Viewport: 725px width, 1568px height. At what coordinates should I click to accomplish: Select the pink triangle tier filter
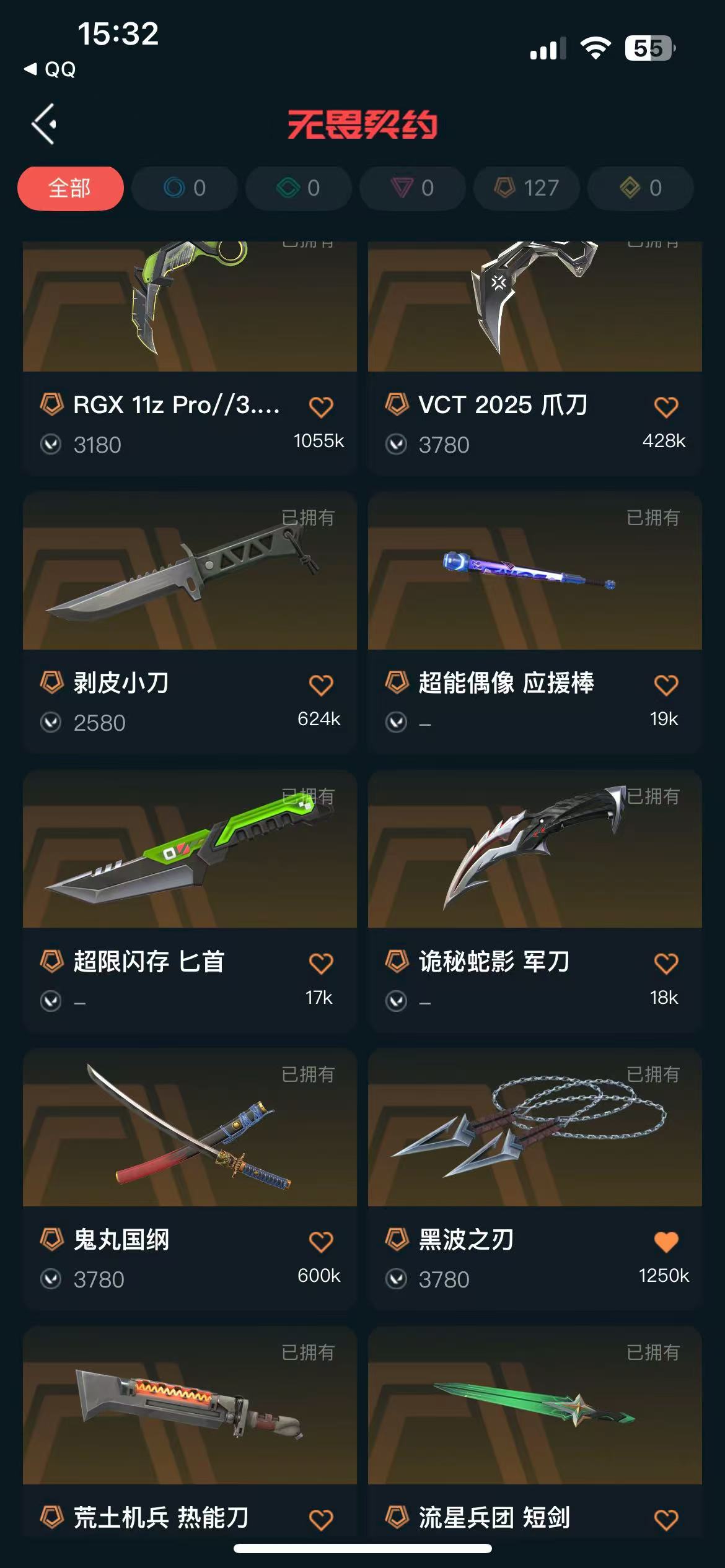pyautogui.click(x=413, y=188)
